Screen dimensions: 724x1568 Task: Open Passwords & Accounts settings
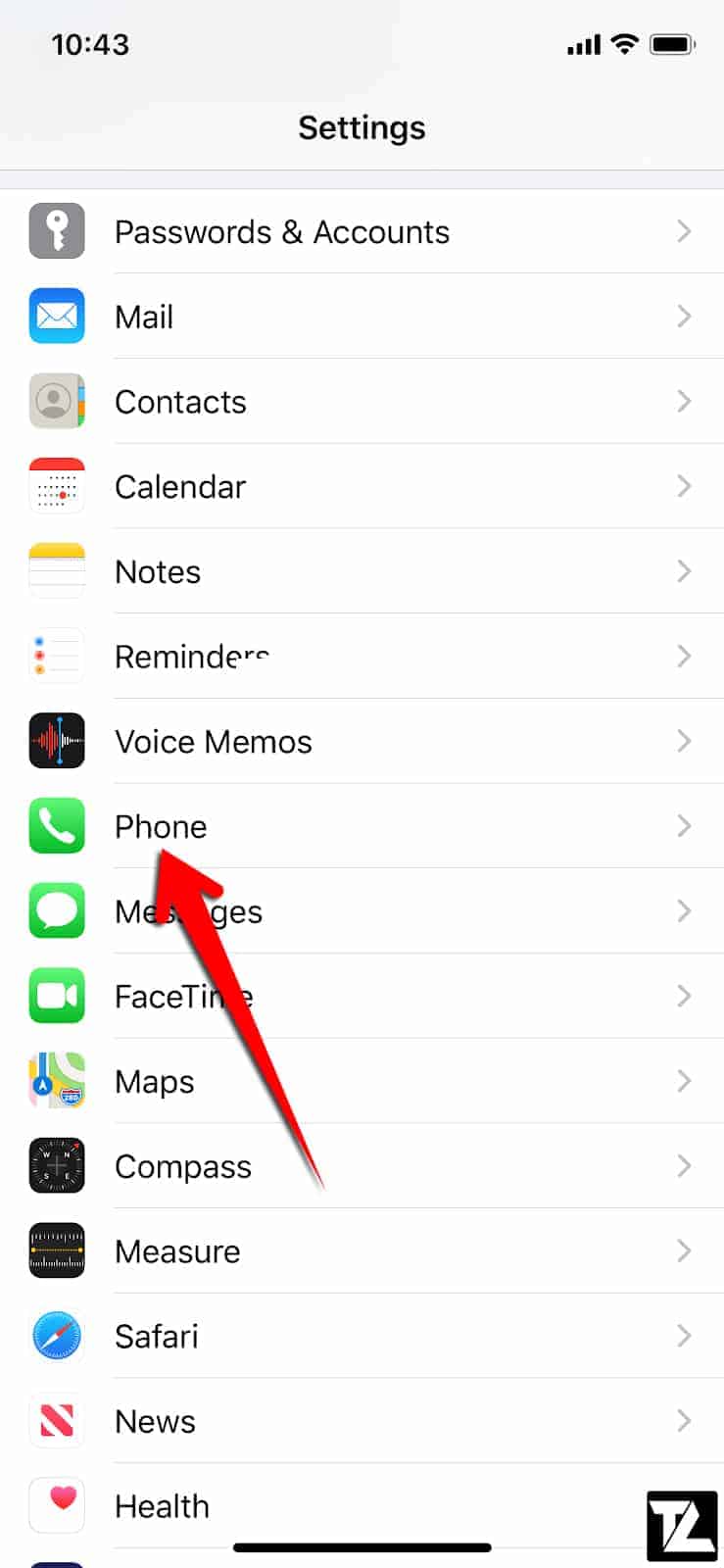[x=362, y=231]
